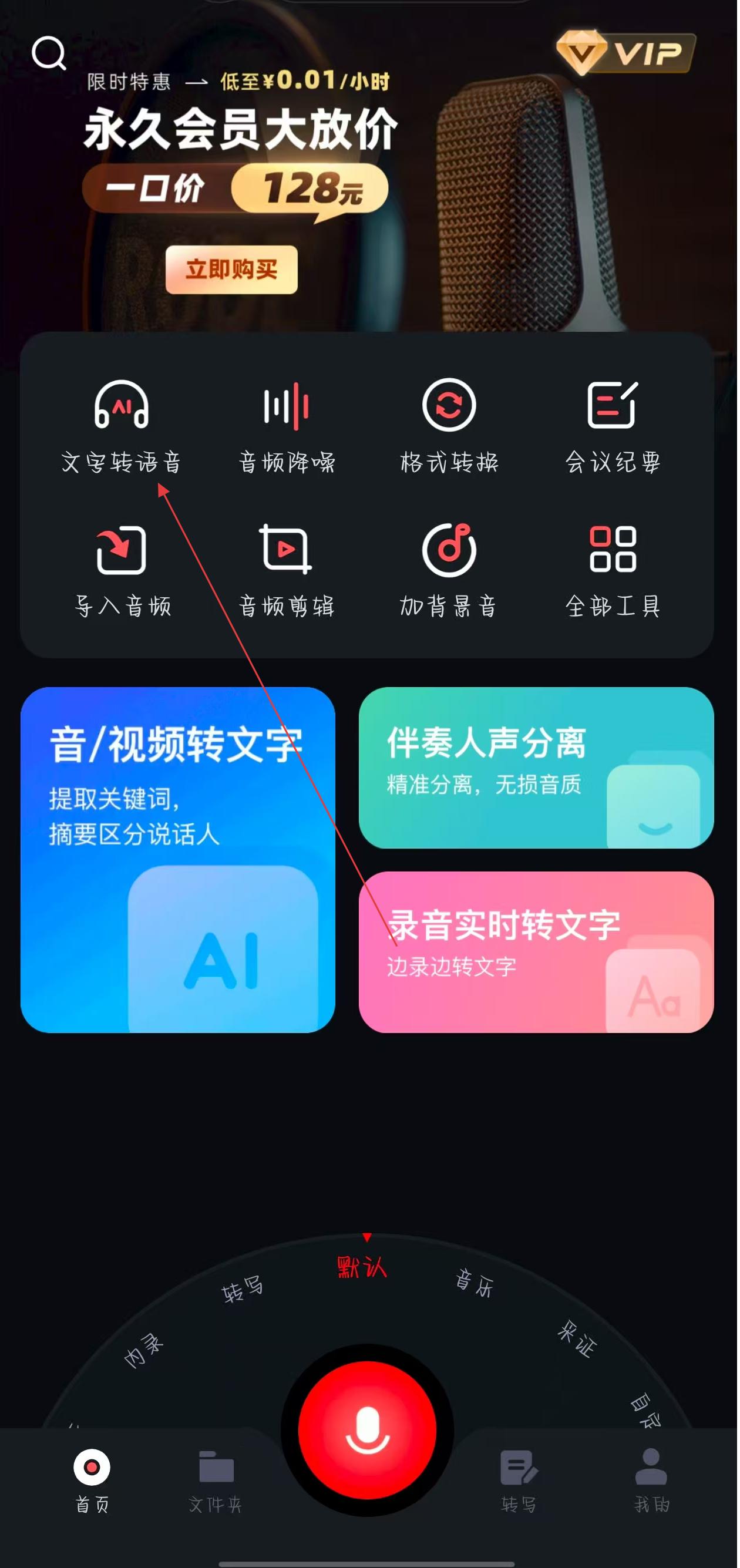Select 导入音频
740x1568 pixels.
[121, 570]
